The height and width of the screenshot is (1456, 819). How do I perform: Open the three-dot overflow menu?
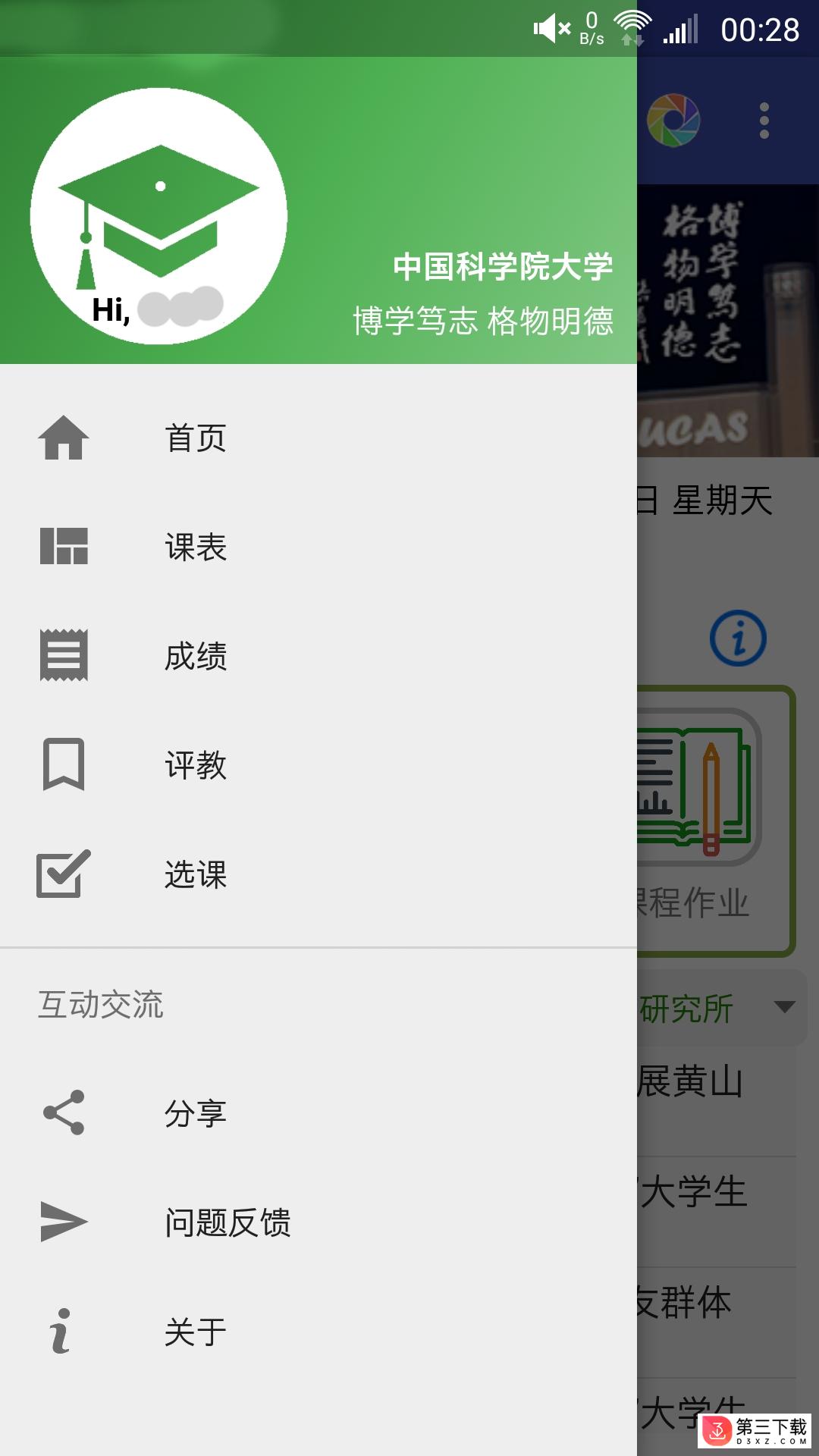coord(764,121)
